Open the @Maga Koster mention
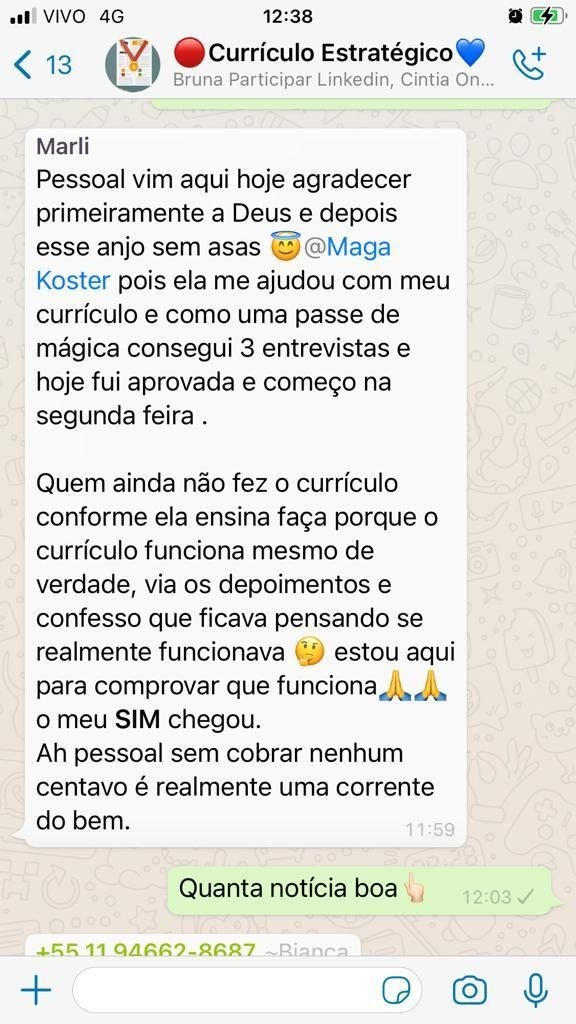Image resolution: width=576 pixels, height=1024 pixels. 213,264
